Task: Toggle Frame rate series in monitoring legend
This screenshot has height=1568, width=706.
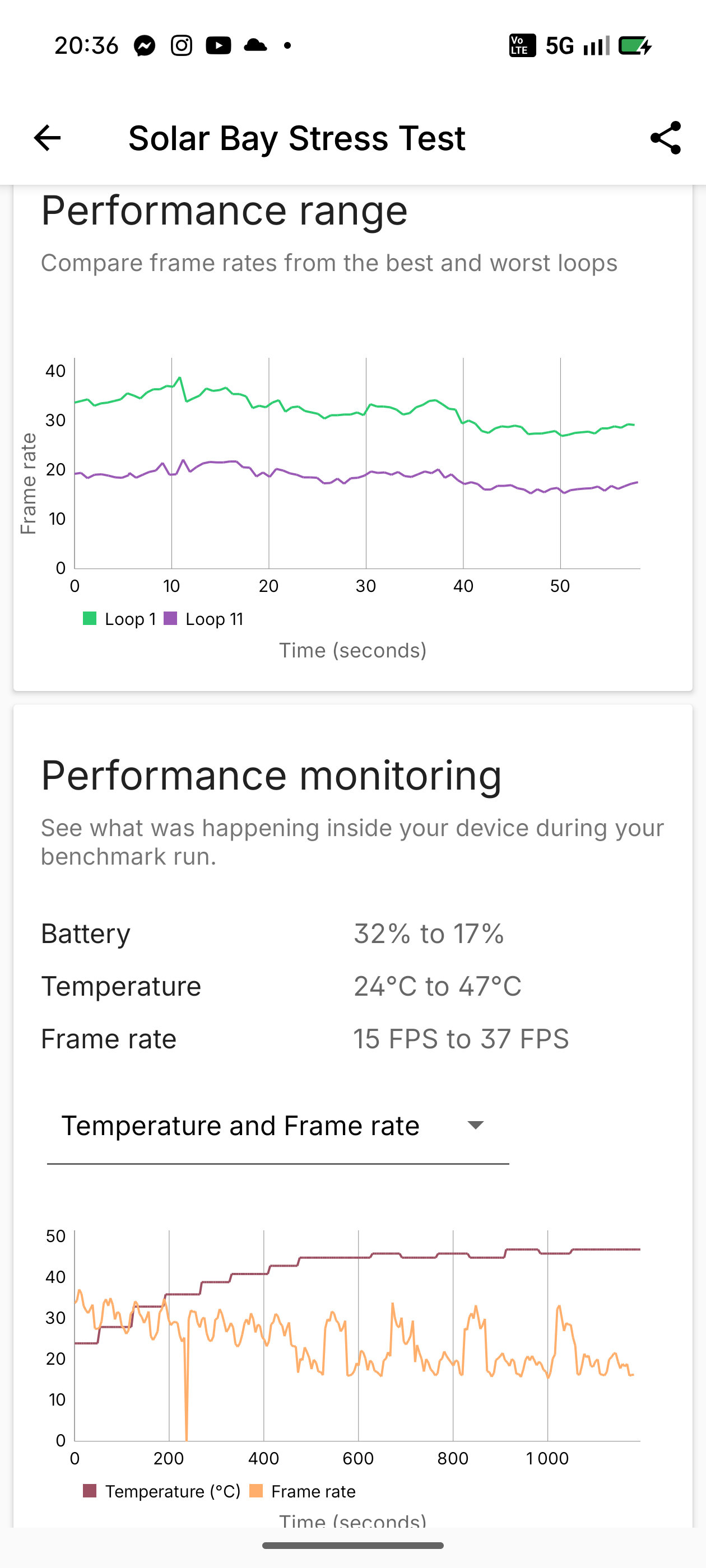Action: coord(303,1491)
